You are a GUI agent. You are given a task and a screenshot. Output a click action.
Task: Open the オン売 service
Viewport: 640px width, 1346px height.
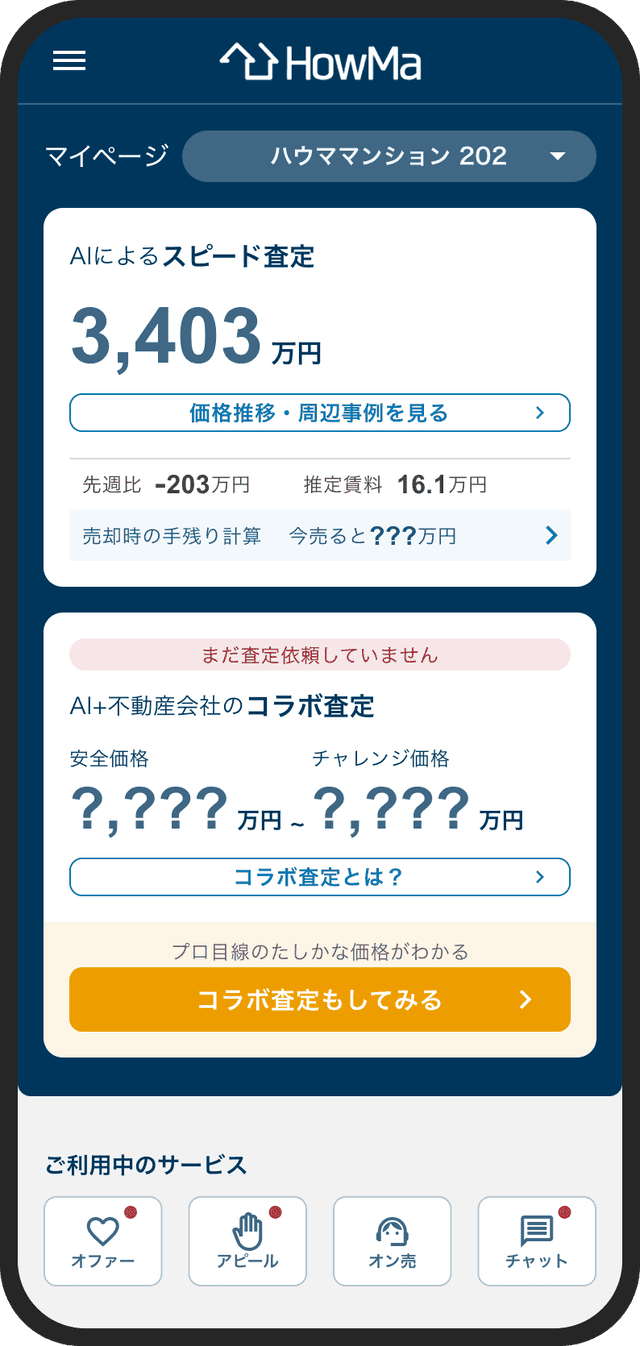[x=392, y=1241]
